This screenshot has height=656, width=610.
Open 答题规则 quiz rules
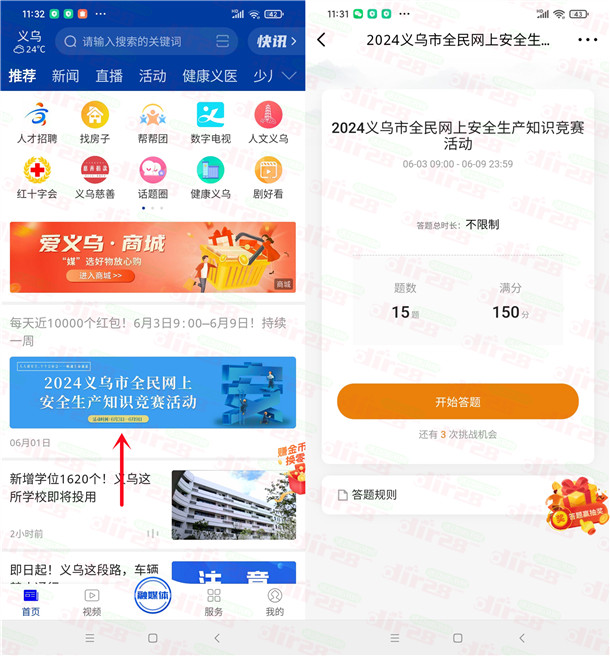[x=368, y=494]
